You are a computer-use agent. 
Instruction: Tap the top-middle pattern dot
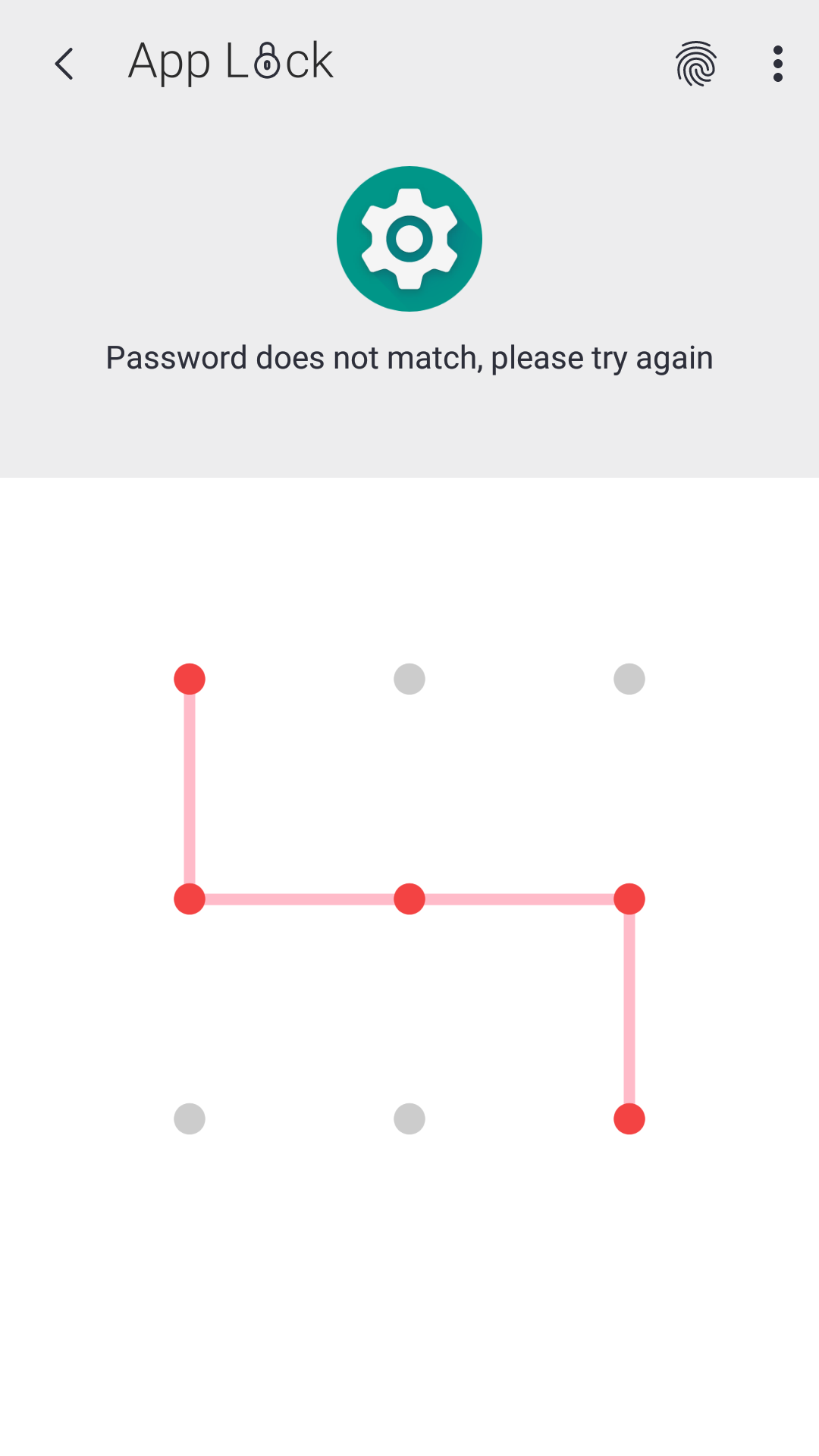[409, 679]
